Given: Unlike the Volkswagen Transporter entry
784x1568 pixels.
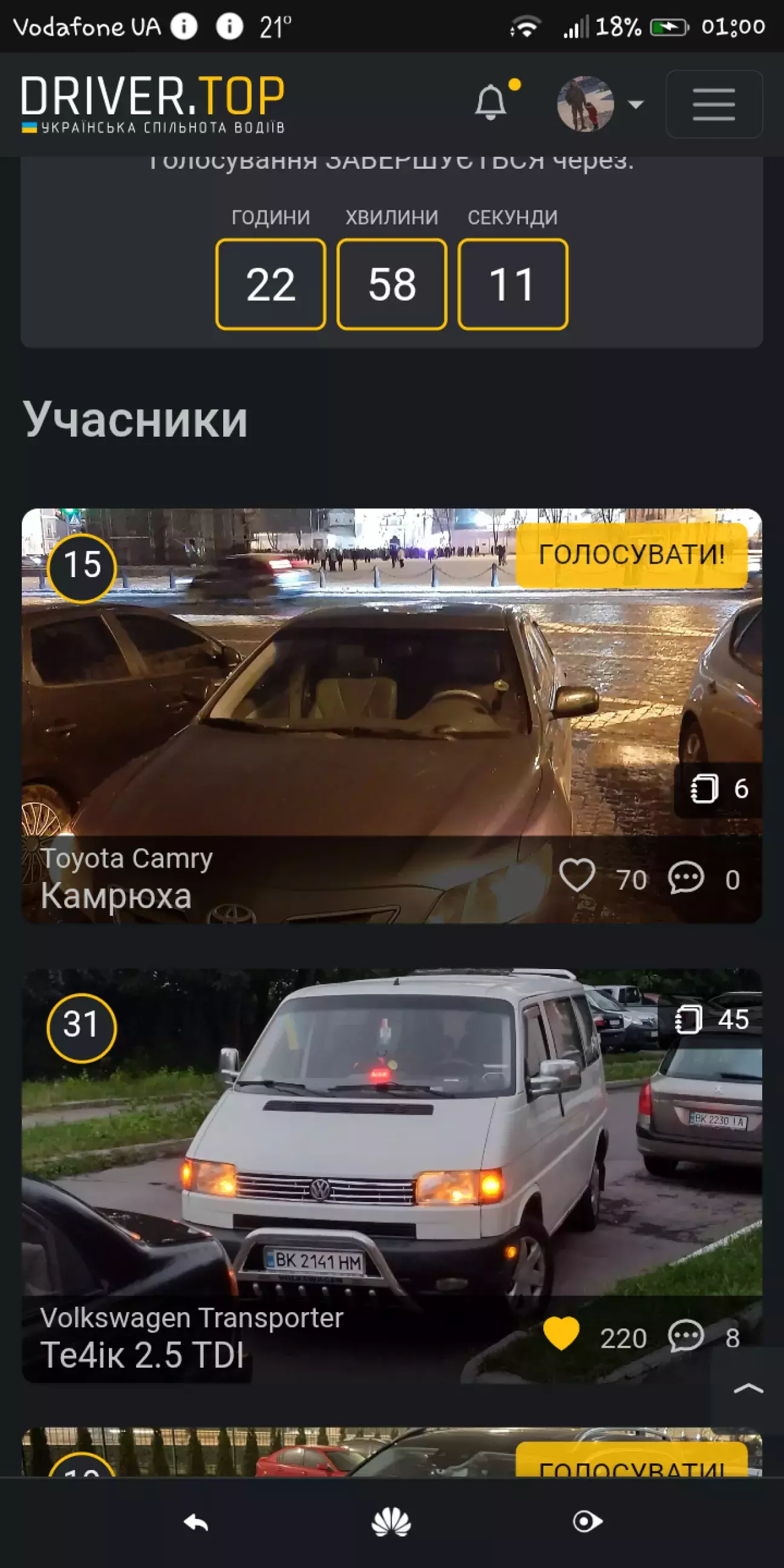Looking at the screenshot, I should click(x=561, y=1336).
